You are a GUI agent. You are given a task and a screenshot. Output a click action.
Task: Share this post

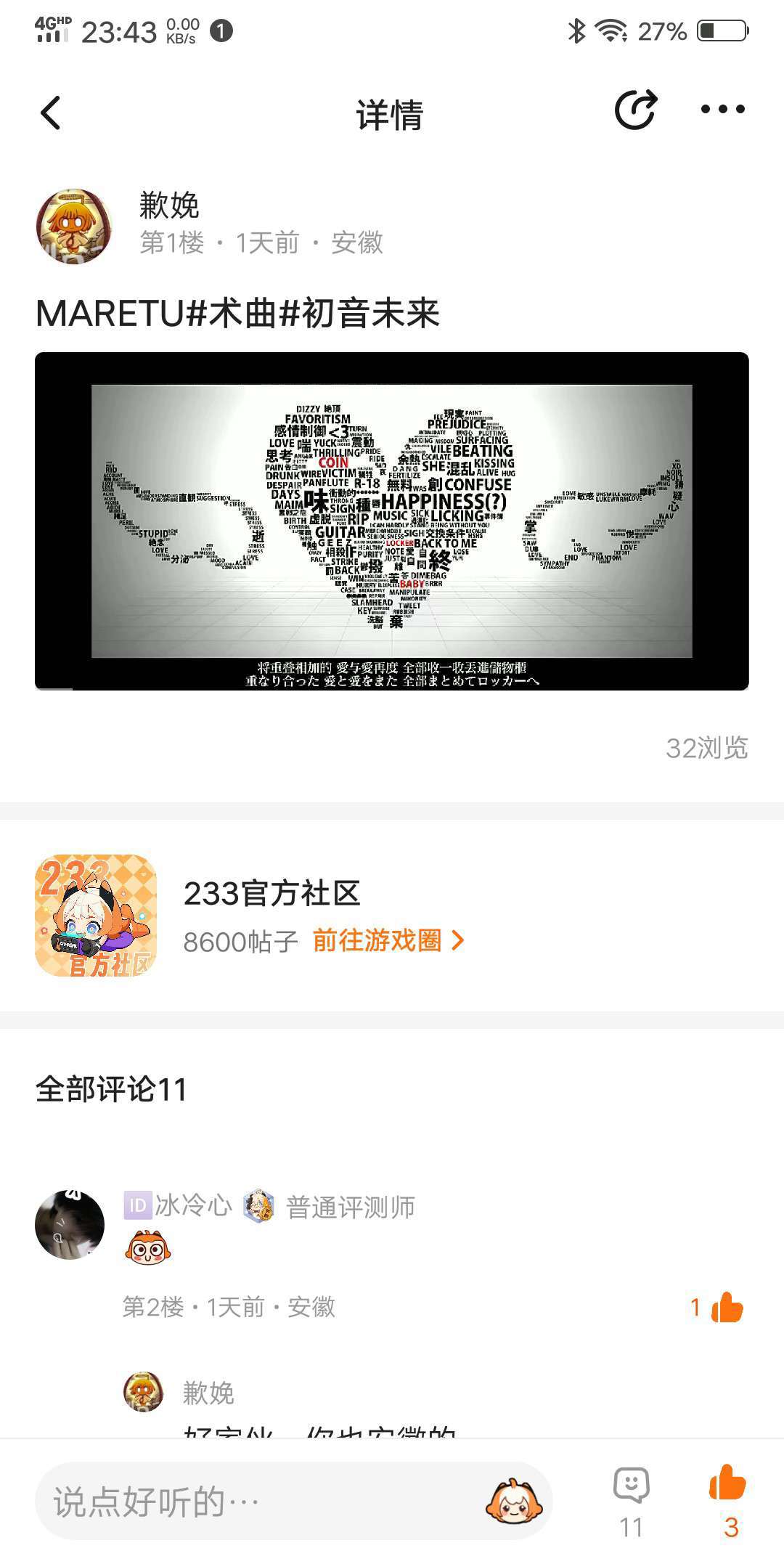click(636, 110)
